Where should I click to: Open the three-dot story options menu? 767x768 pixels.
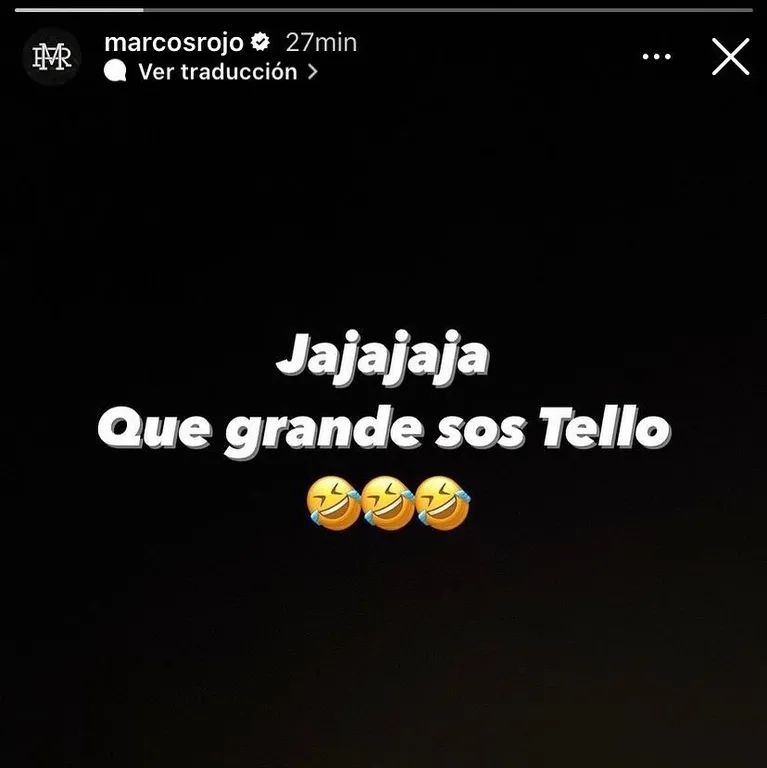tap(656, 57)
